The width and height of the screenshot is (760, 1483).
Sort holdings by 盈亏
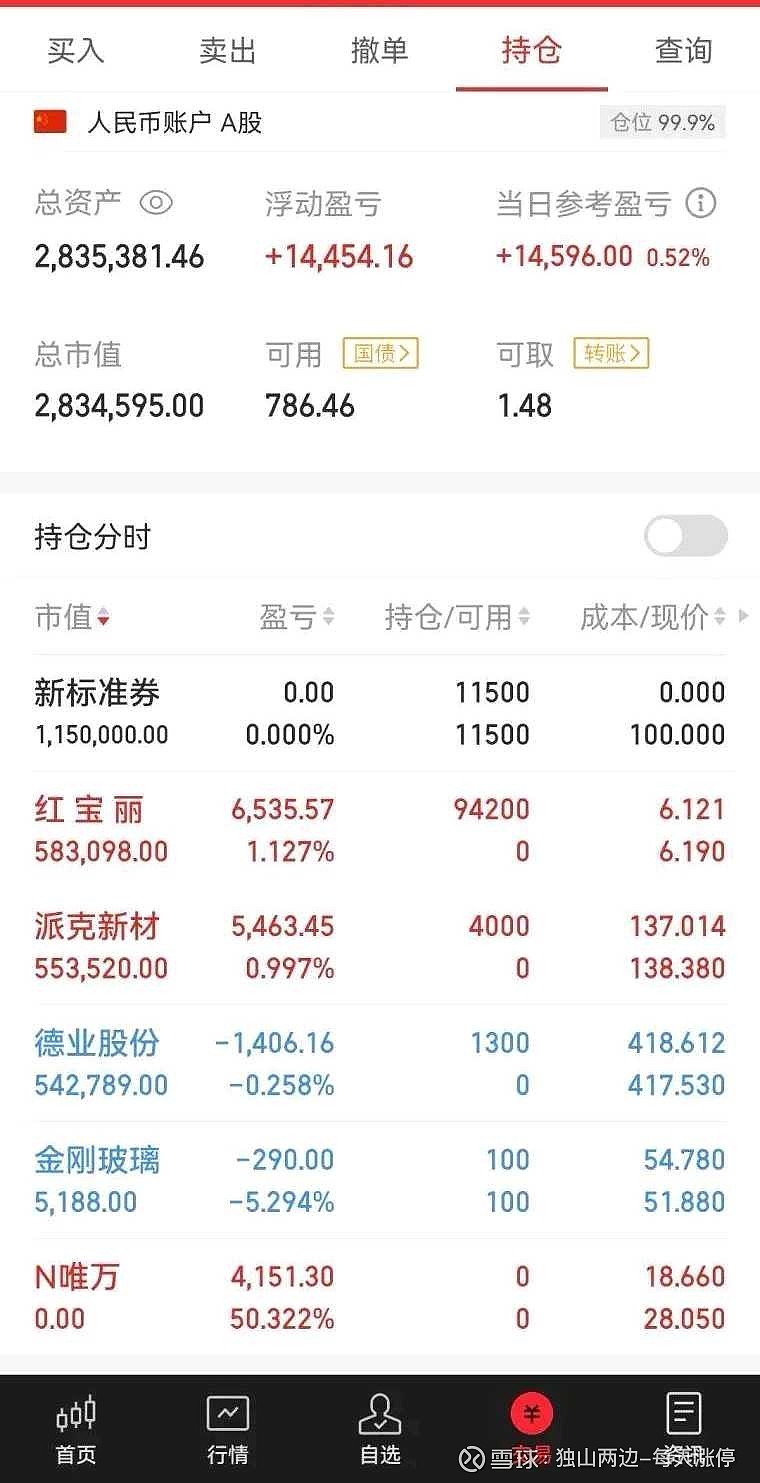coord(297,617)
